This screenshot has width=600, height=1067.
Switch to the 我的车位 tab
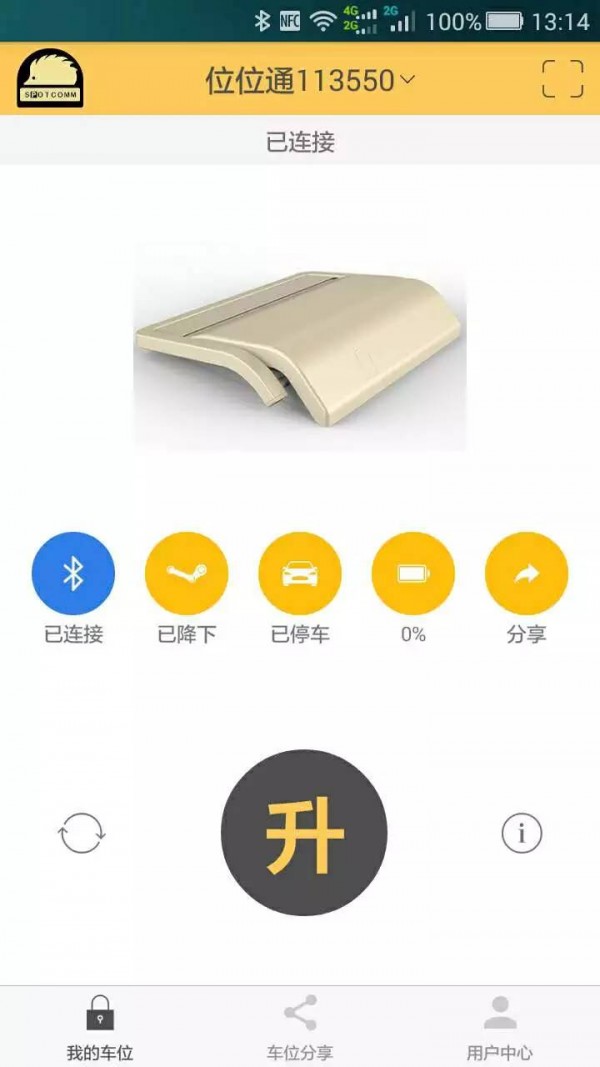100,1026
